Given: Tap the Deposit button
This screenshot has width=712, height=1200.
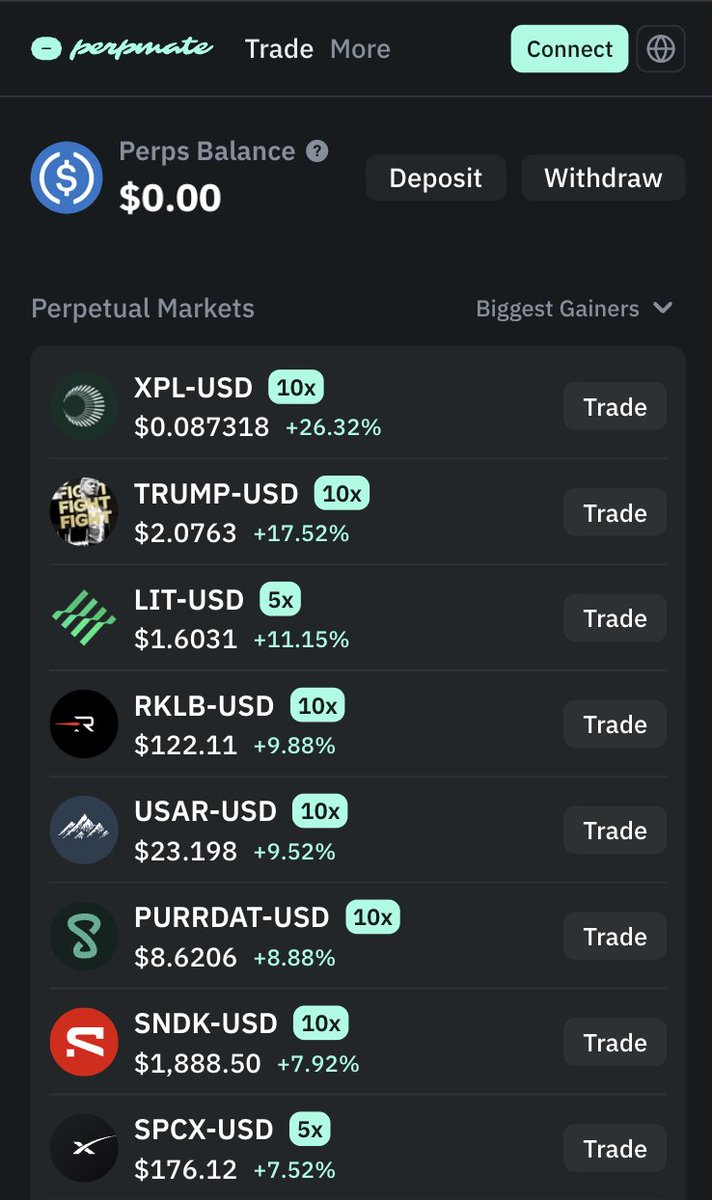Looking at the screenshot, I should pyautogui.click(x=436, y=178).
